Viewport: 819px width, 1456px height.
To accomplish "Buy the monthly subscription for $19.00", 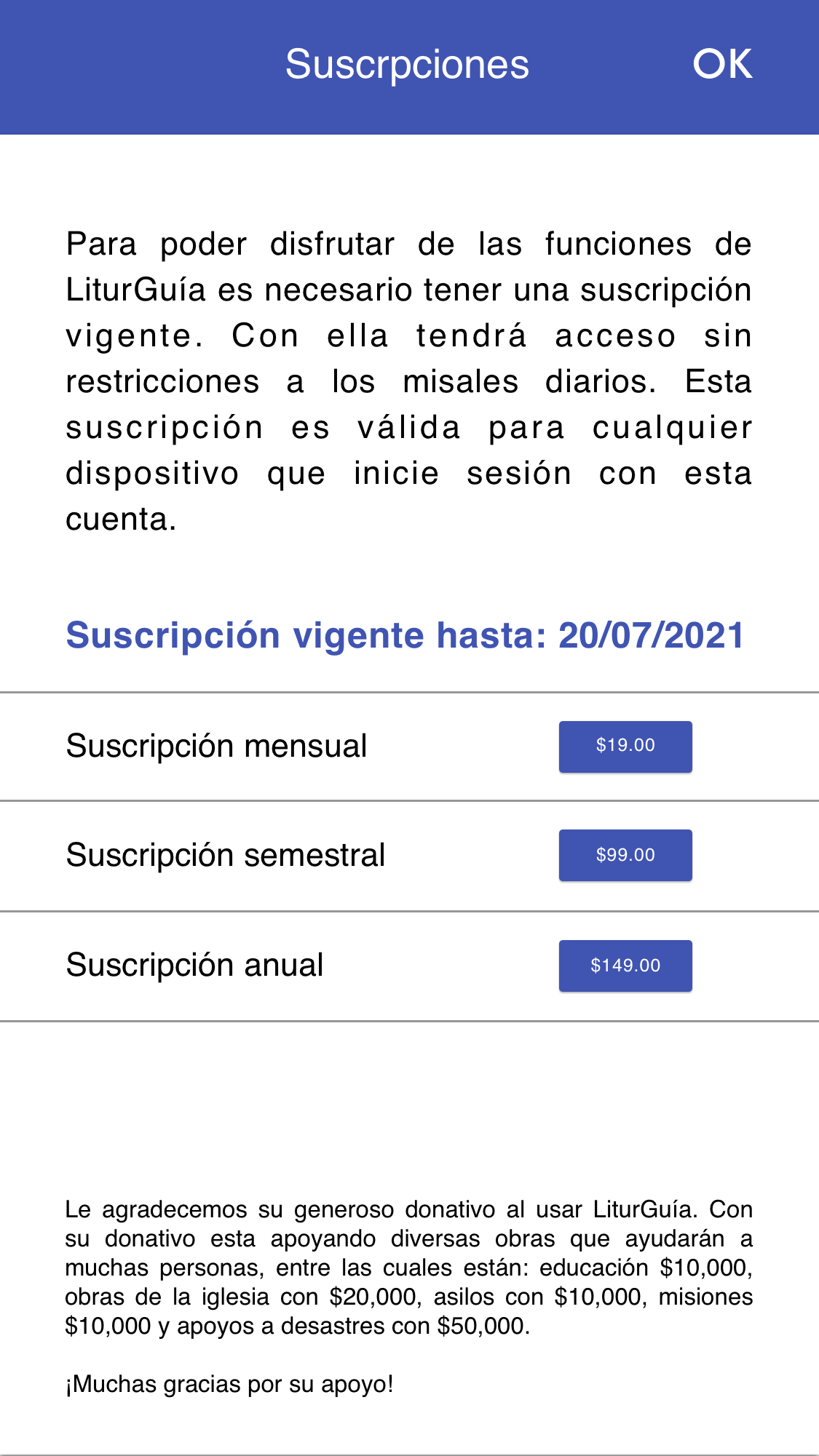I will coord(625,746).
